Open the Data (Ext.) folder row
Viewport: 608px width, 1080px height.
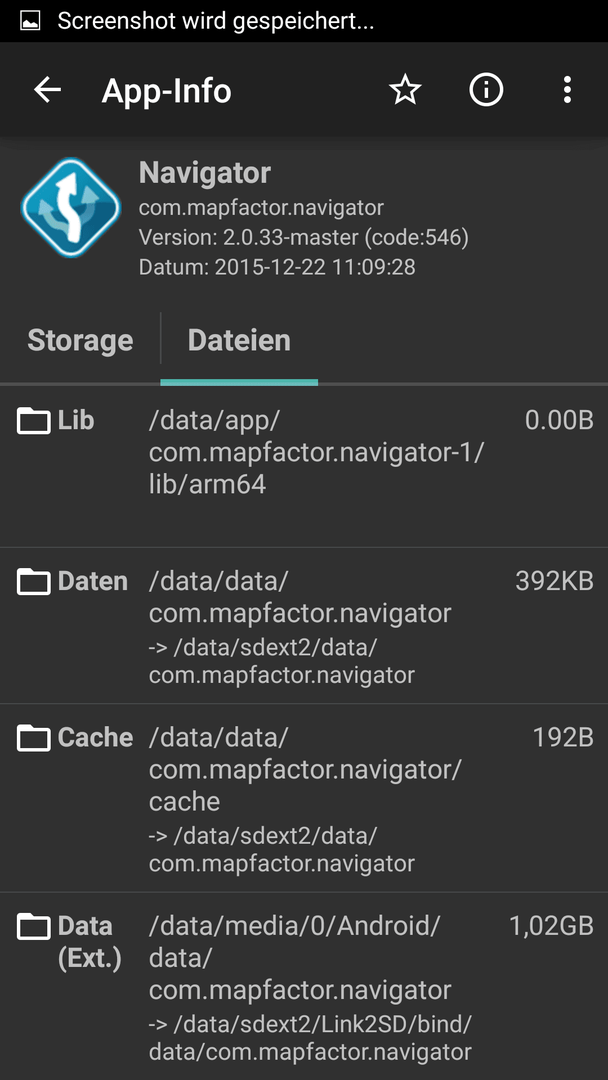pyautogui.click(x=304, y=986)
